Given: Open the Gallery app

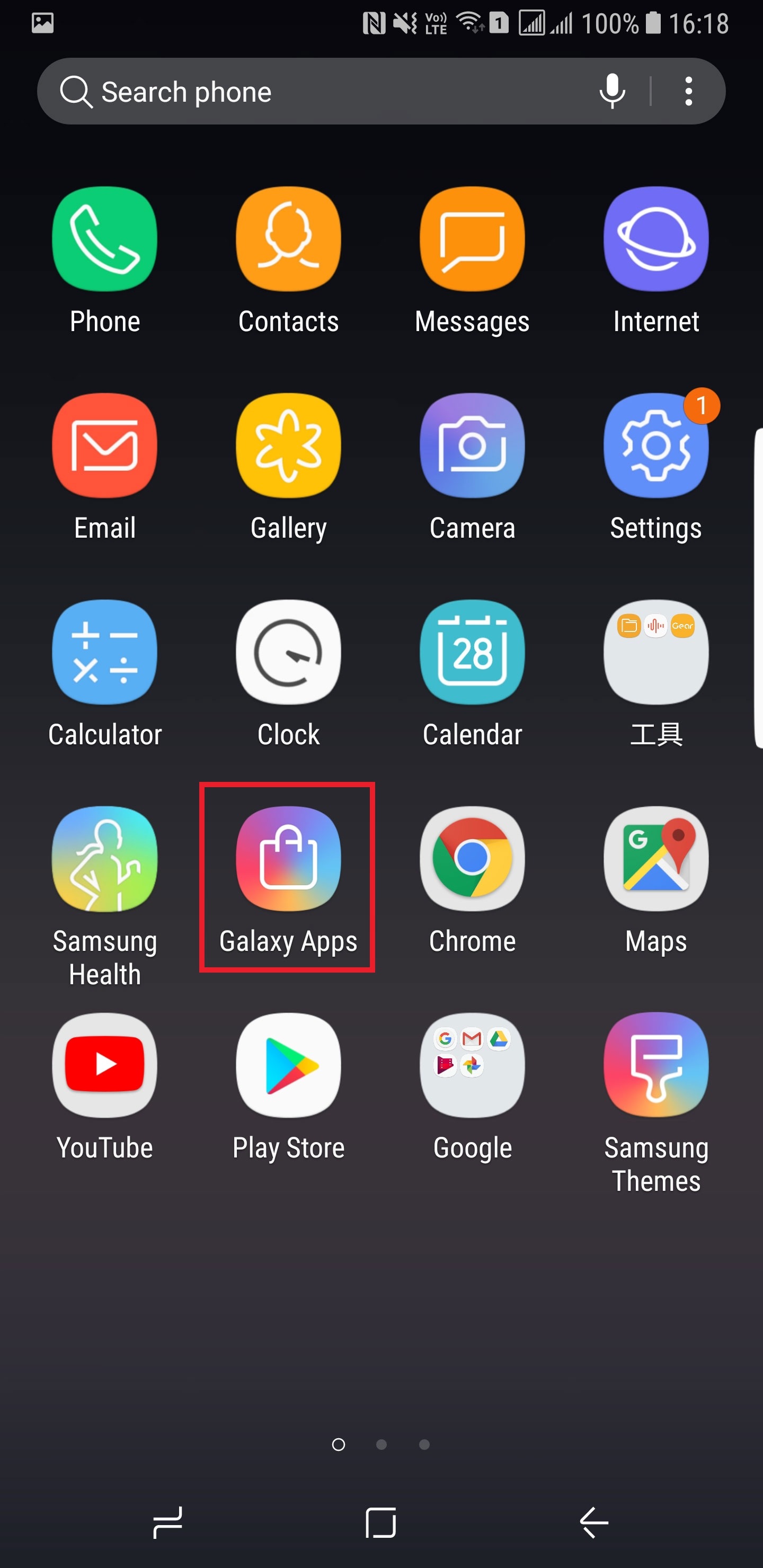Looking at the screenshot, I should [x=288, y=446].
